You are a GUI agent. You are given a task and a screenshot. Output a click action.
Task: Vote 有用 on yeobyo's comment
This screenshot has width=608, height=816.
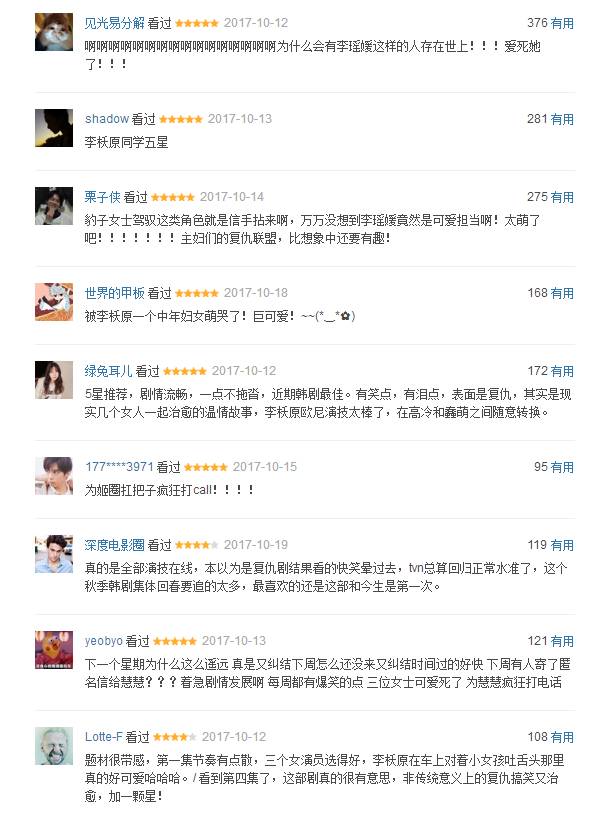coord(562,641)
